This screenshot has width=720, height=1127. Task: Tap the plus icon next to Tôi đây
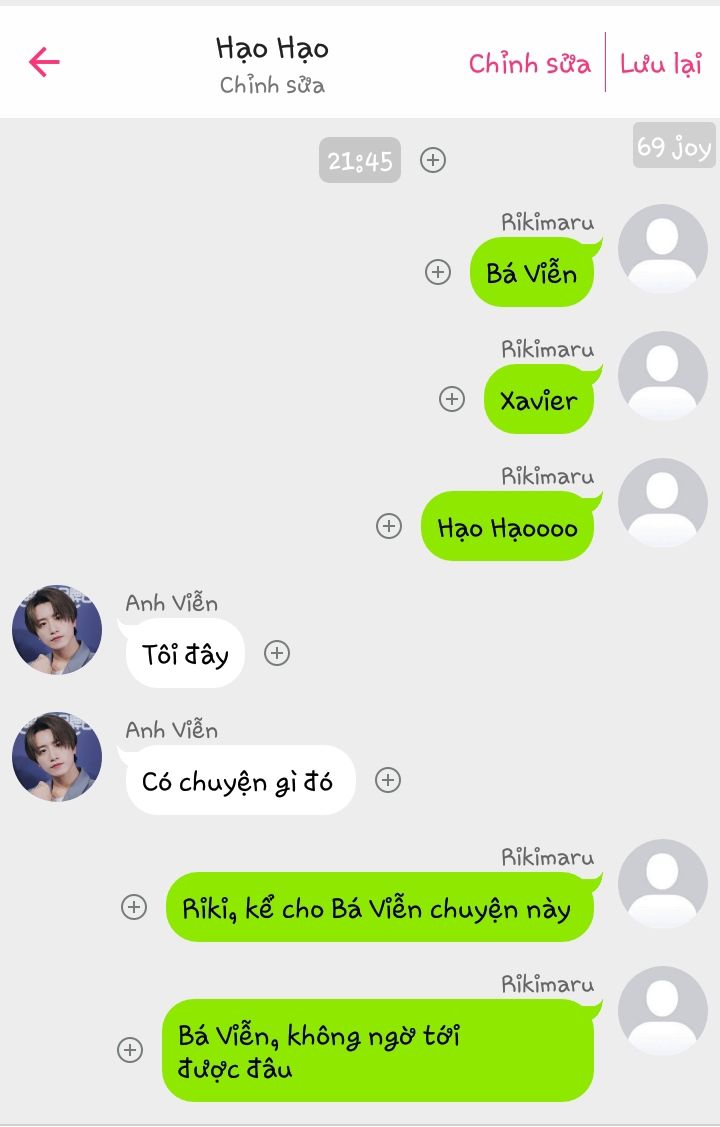[277, 653]
